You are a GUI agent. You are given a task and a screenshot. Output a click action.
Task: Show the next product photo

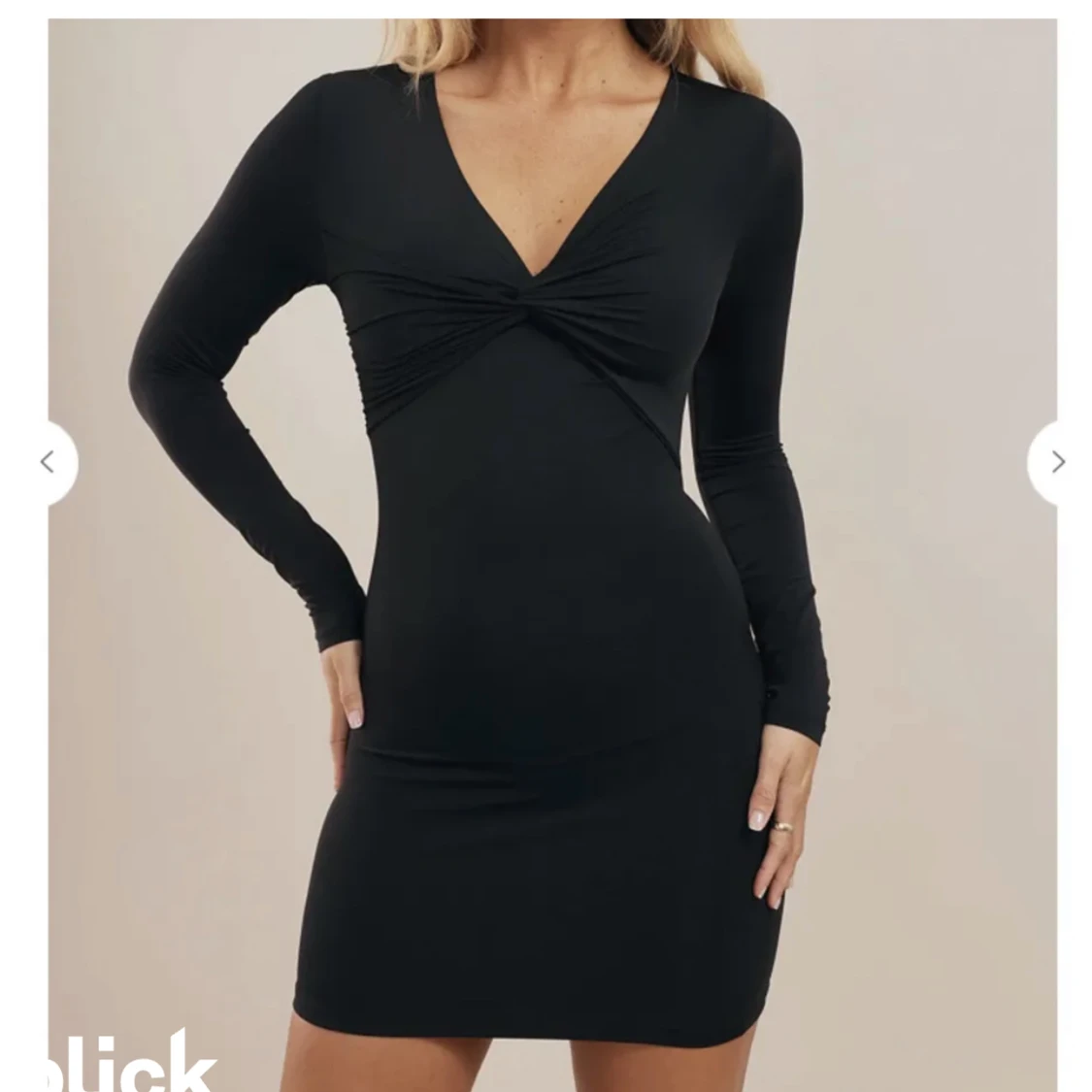tap(1057, 463)
